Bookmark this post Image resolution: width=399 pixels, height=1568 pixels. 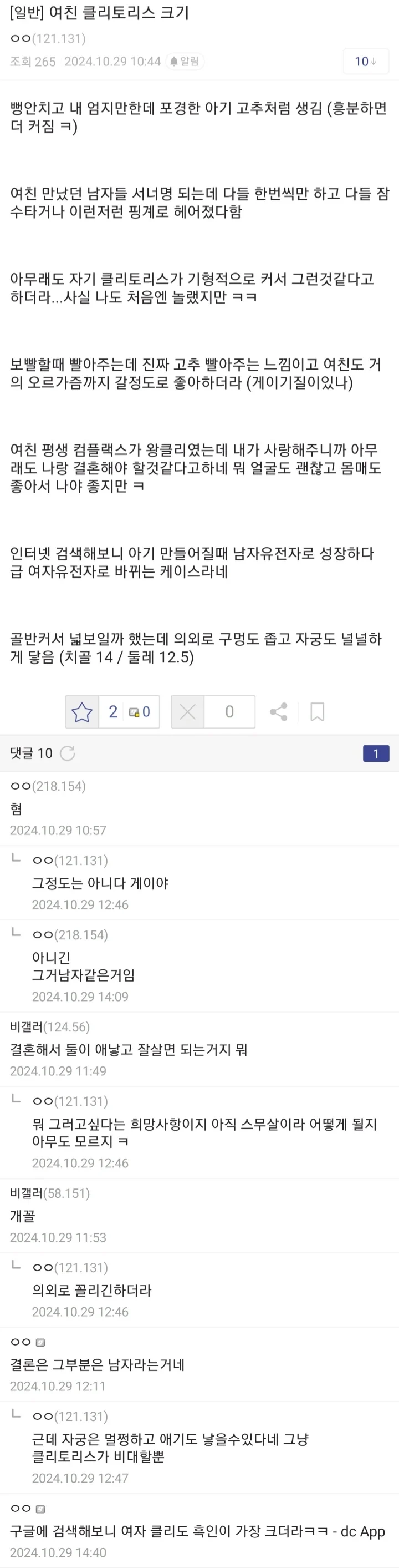pos(317,711)
